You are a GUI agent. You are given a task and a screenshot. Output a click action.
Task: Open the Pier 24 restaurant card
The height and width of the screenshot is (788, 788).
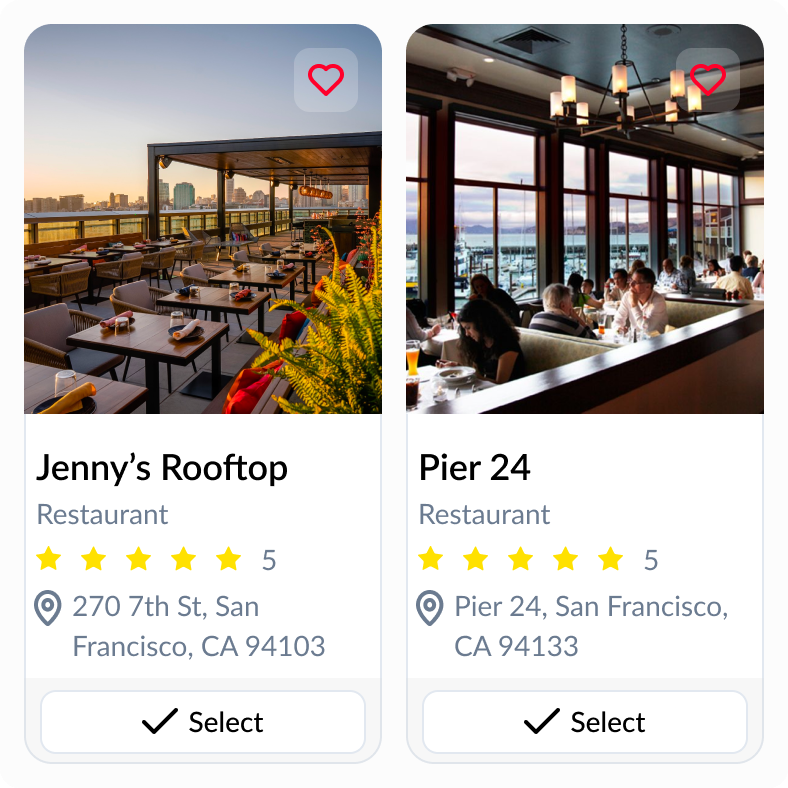[475, 468]
